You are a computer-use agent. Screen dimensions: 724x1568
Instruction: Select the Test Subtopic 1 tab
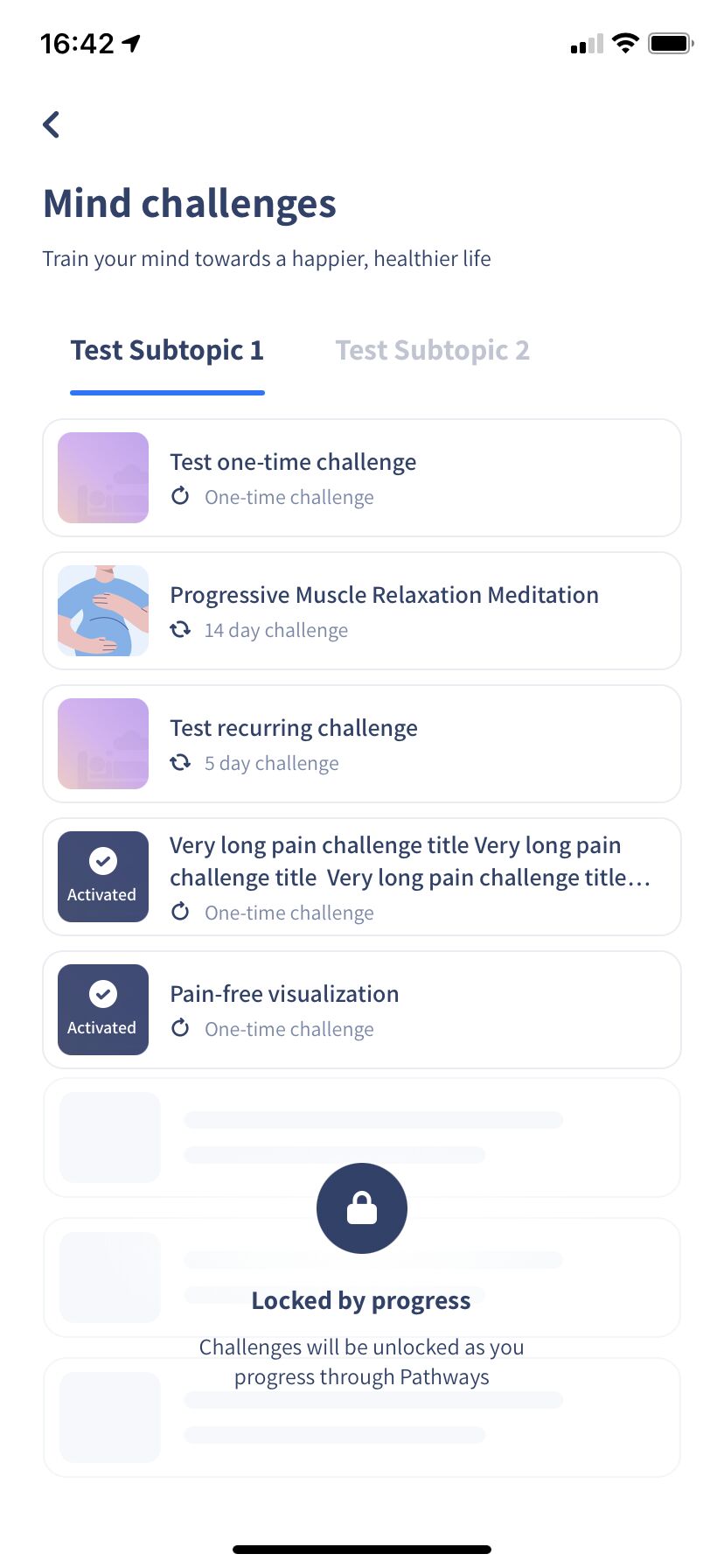(x=167, y=350)
